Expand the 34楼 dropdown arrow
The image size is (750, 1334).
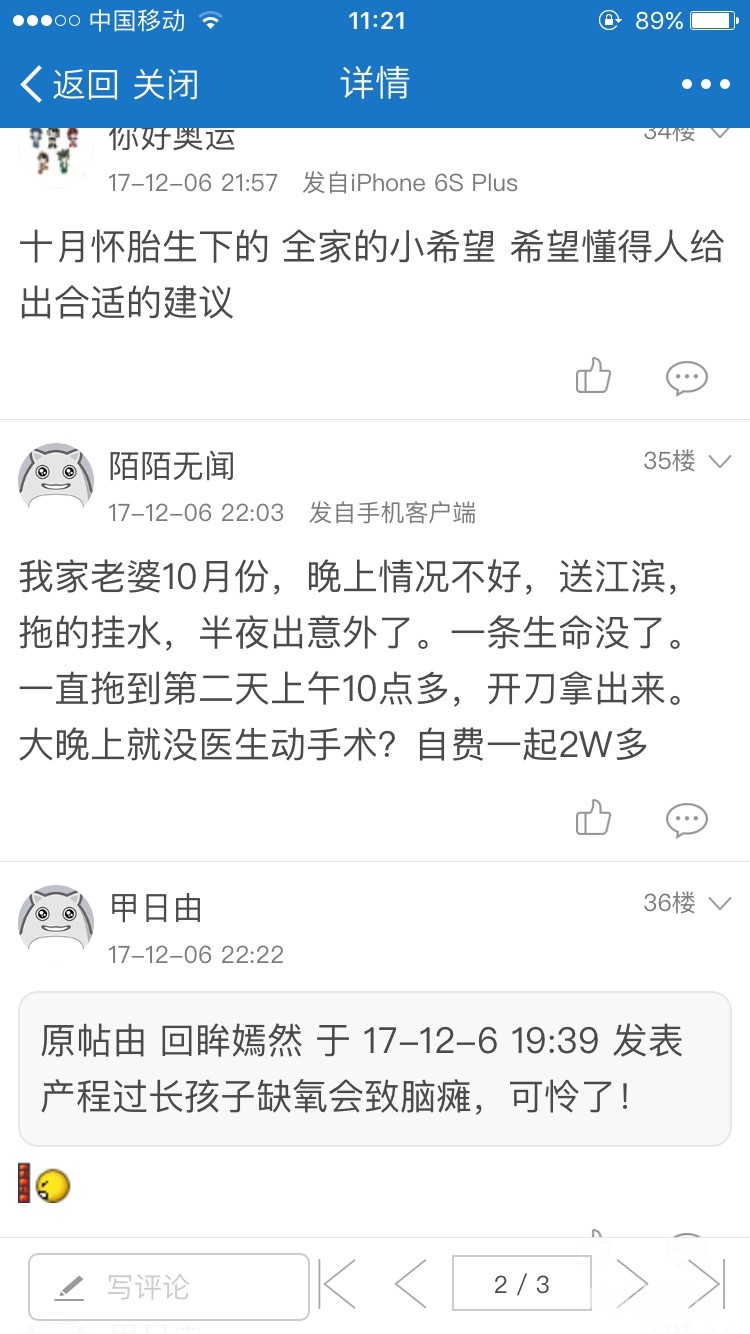pos(720,133)
